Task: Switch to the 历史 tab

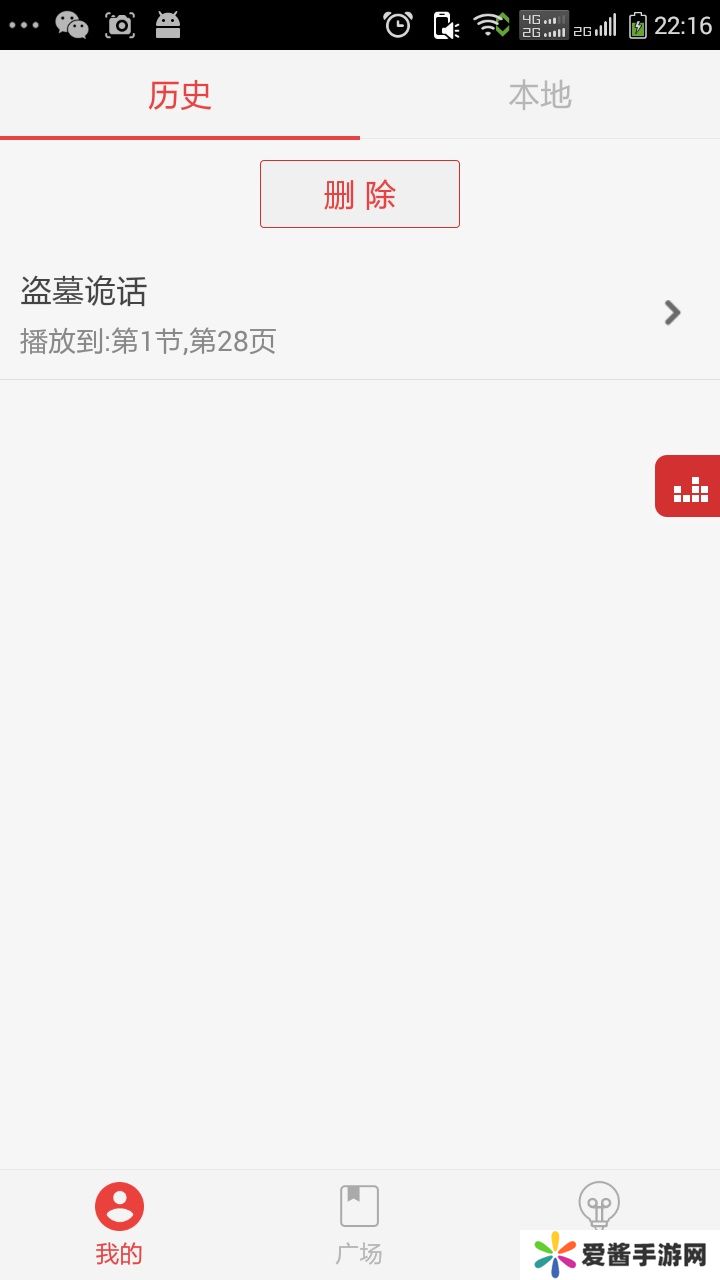Action: pyautogui.click(x=180, y=95)
